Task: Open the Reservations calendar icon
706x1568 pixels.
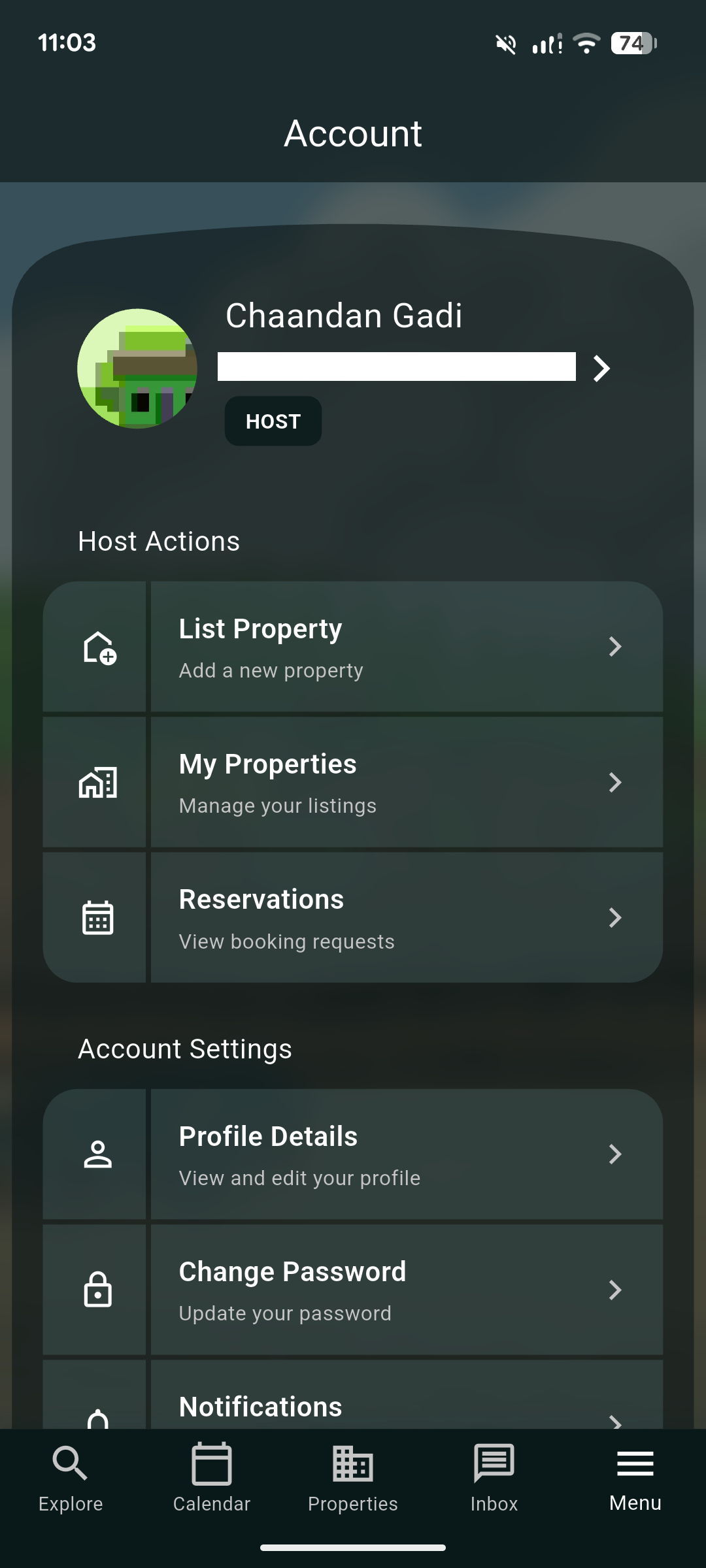Action: [x=97, y=917]
